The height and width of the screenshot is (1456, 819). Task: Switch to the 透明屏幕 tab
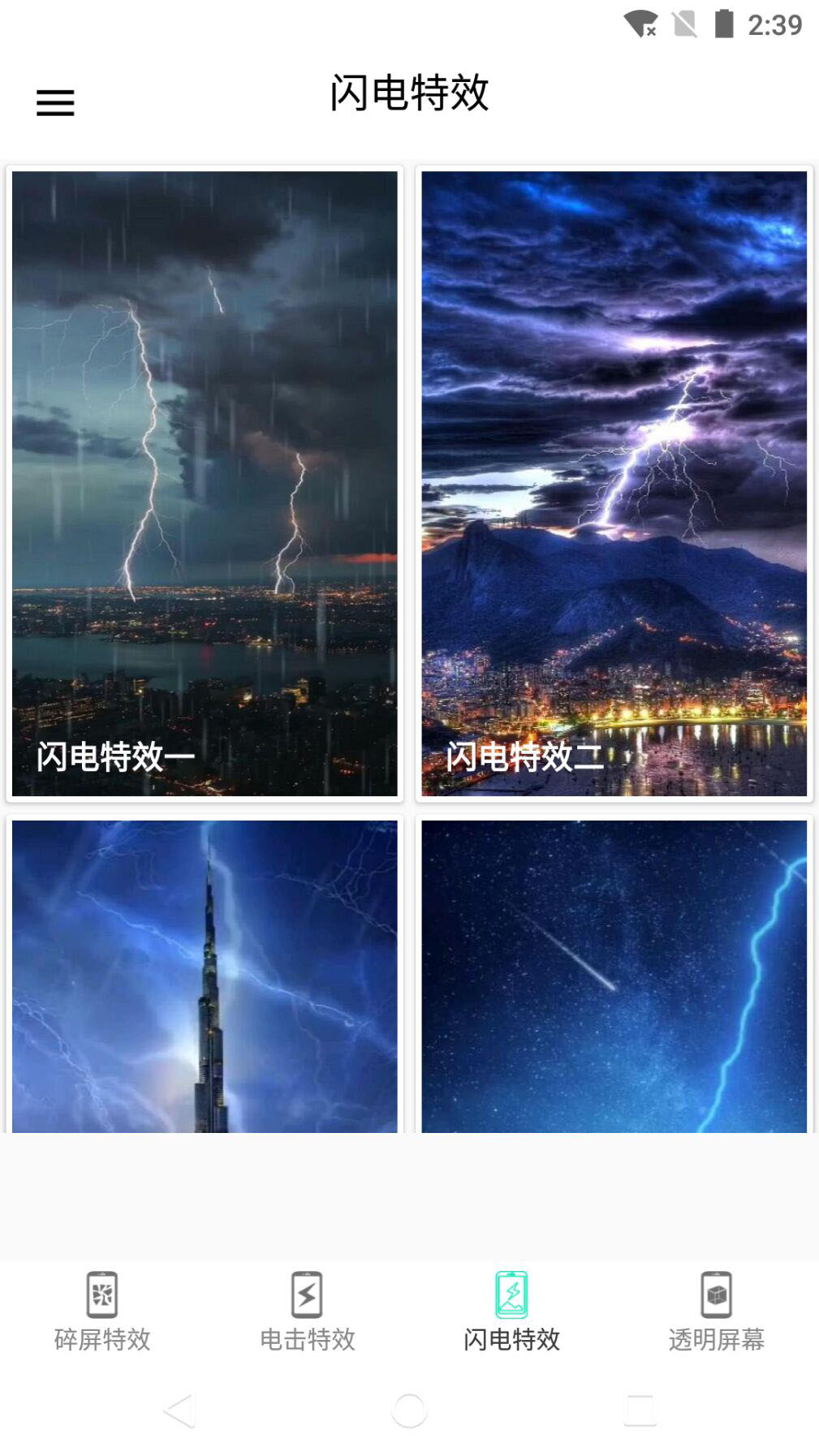[x=717, y=1311]
